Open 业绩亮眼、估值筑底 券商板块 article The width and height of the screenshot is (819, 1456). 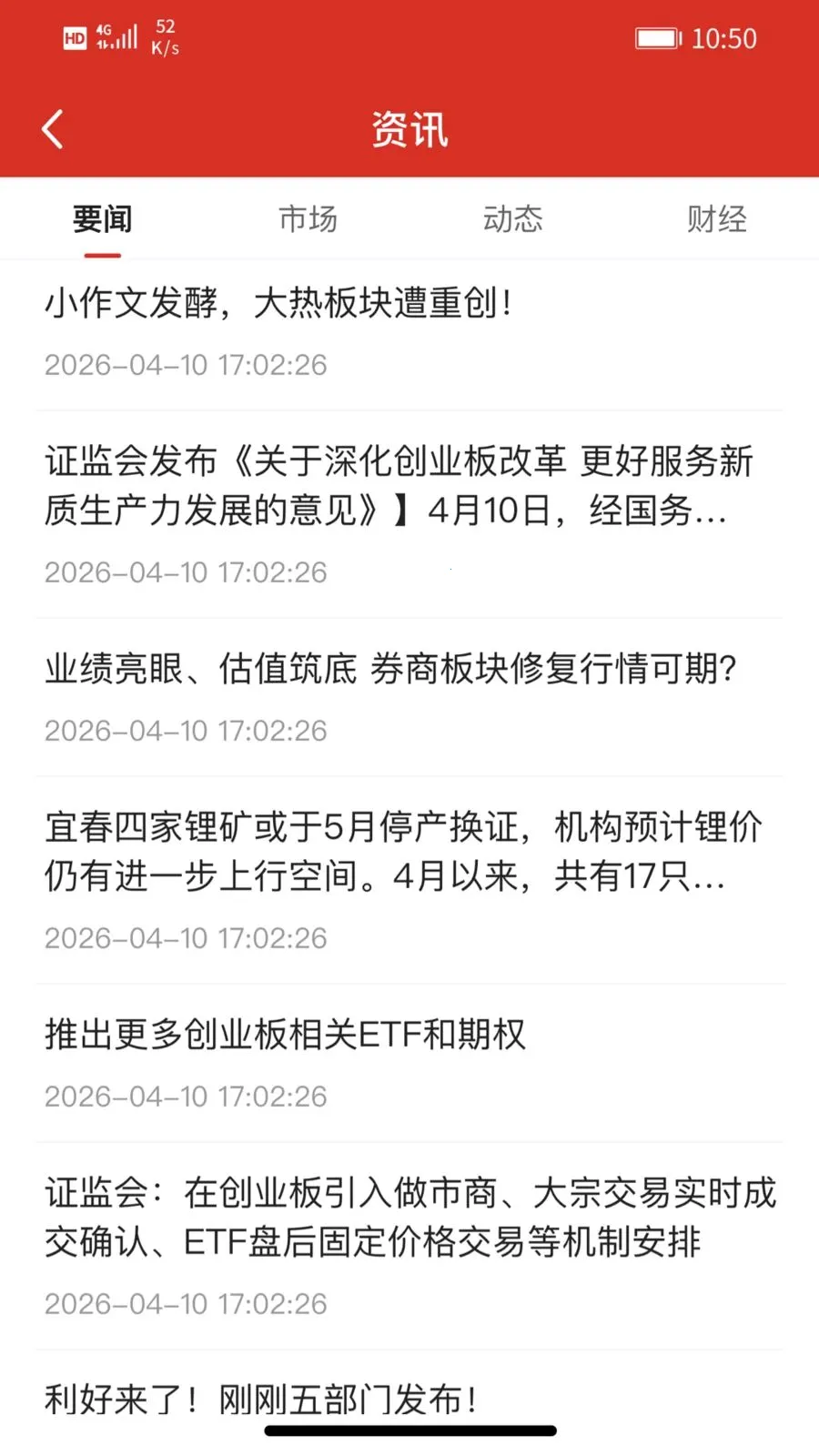(x=391, y=669)
